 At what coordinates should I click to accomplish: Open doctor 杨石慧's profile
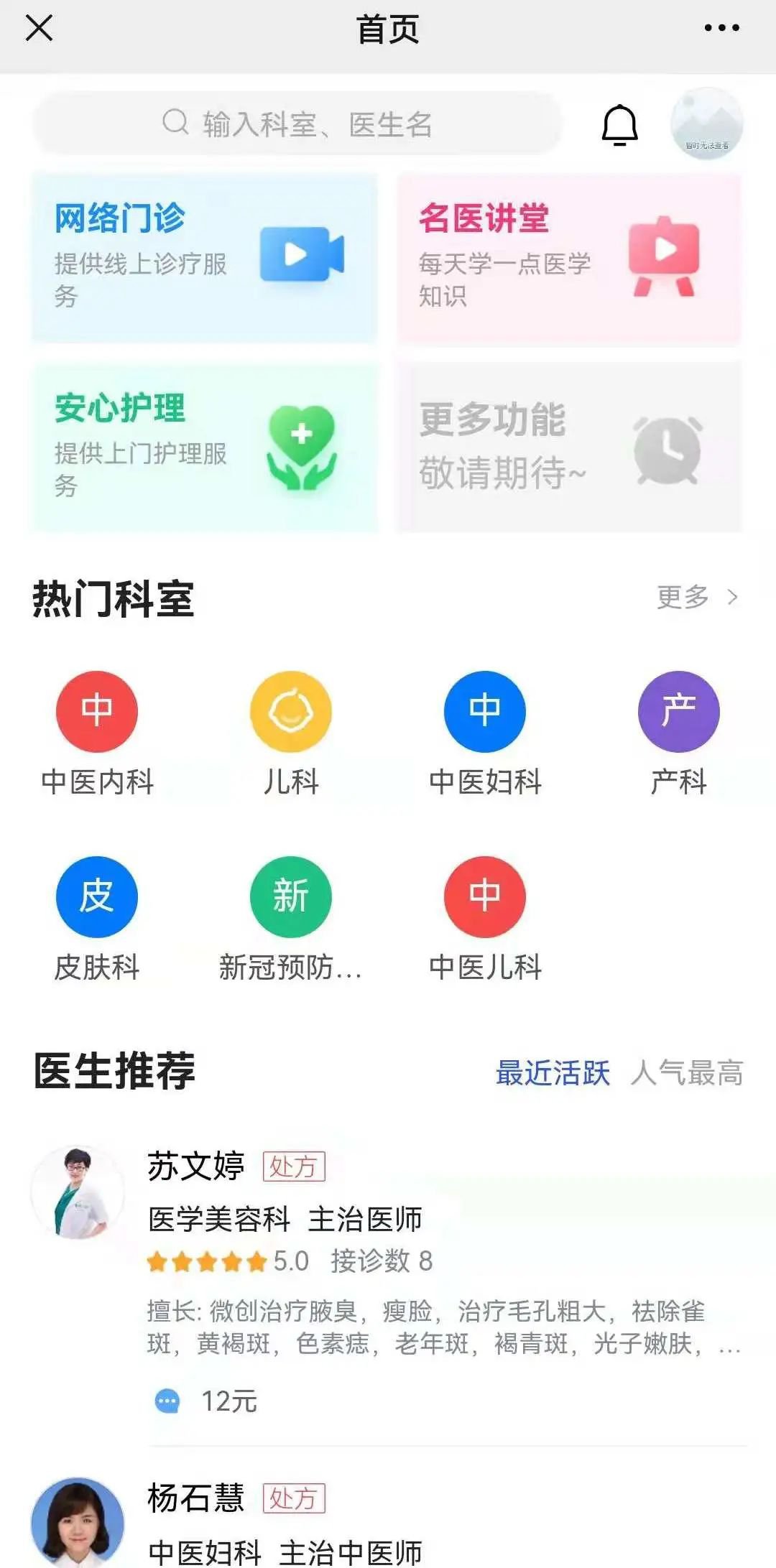196,1498
